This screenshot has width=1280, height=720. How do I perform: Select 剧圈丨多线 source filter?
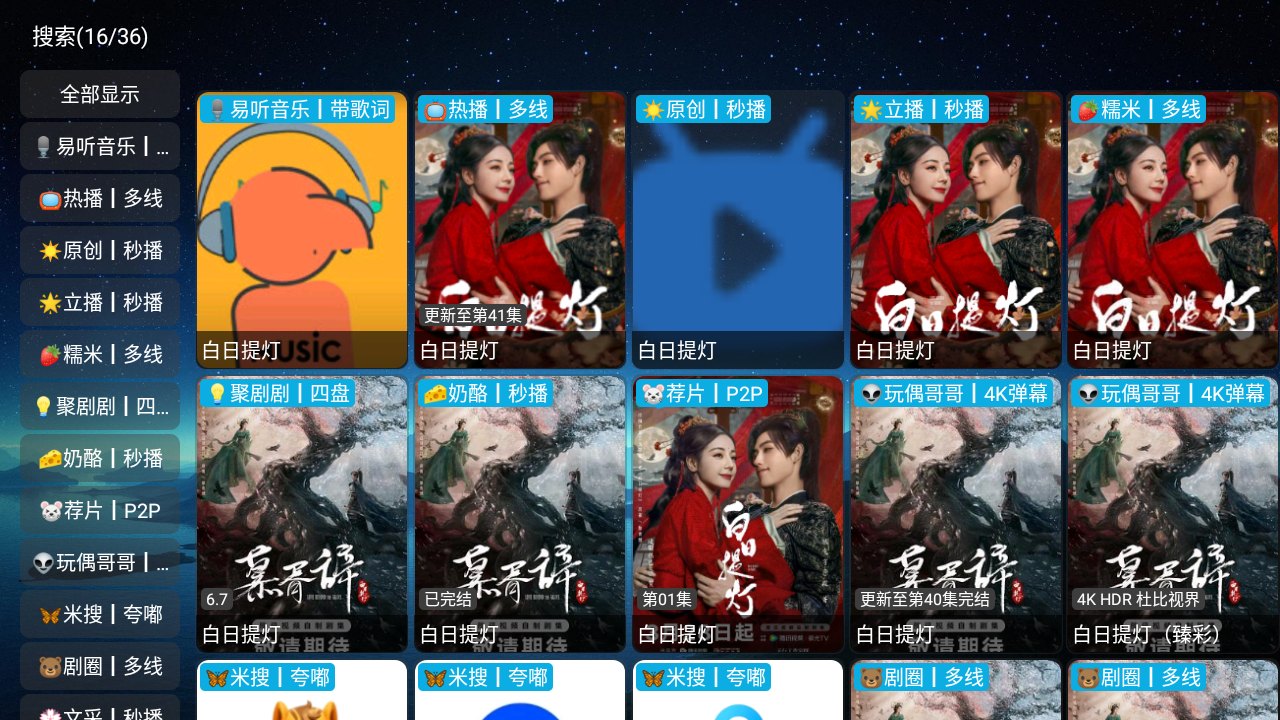click(100, 666)
